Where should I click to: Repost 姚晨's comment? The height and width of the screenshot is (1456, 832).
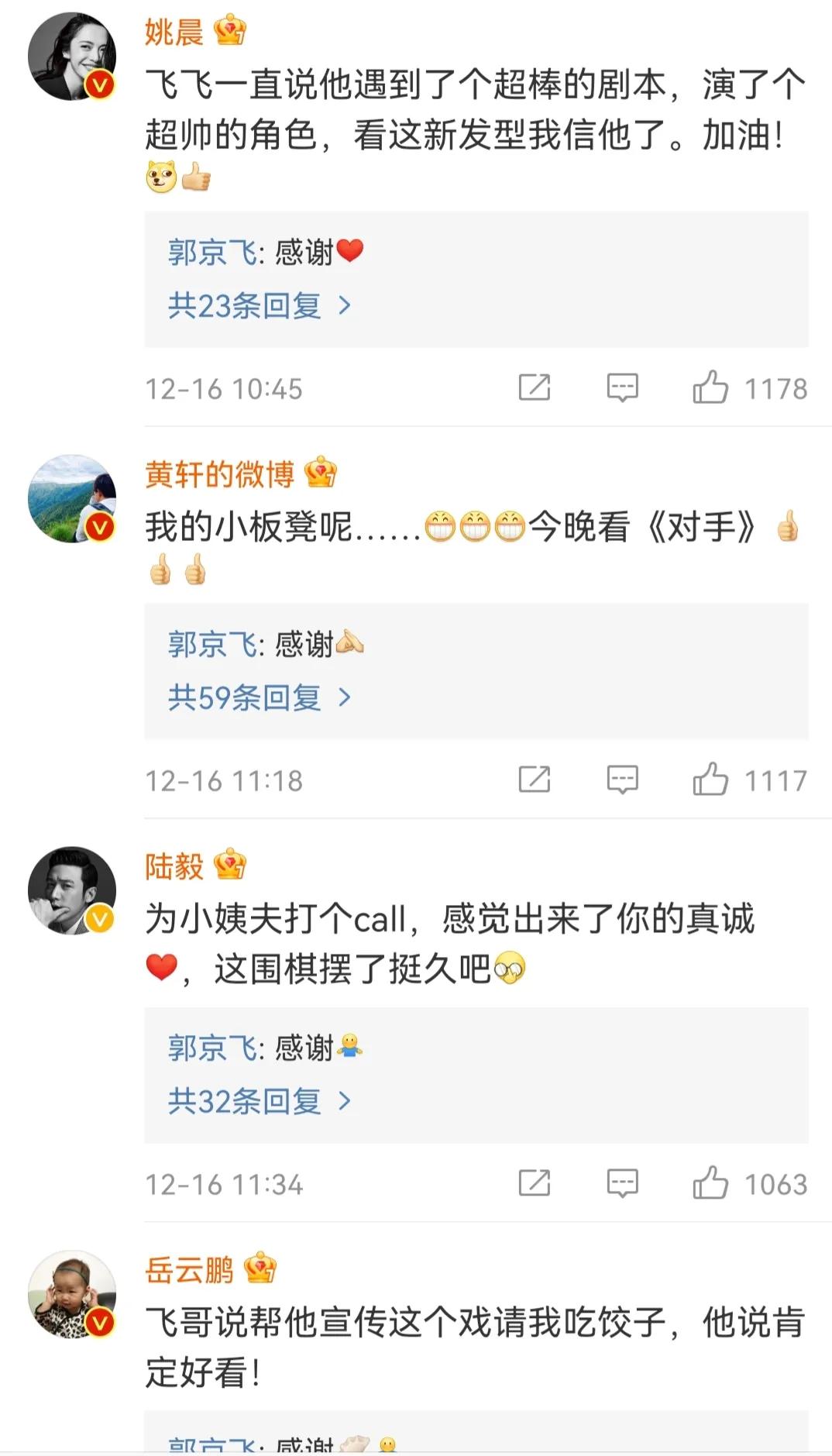[534, 387]
